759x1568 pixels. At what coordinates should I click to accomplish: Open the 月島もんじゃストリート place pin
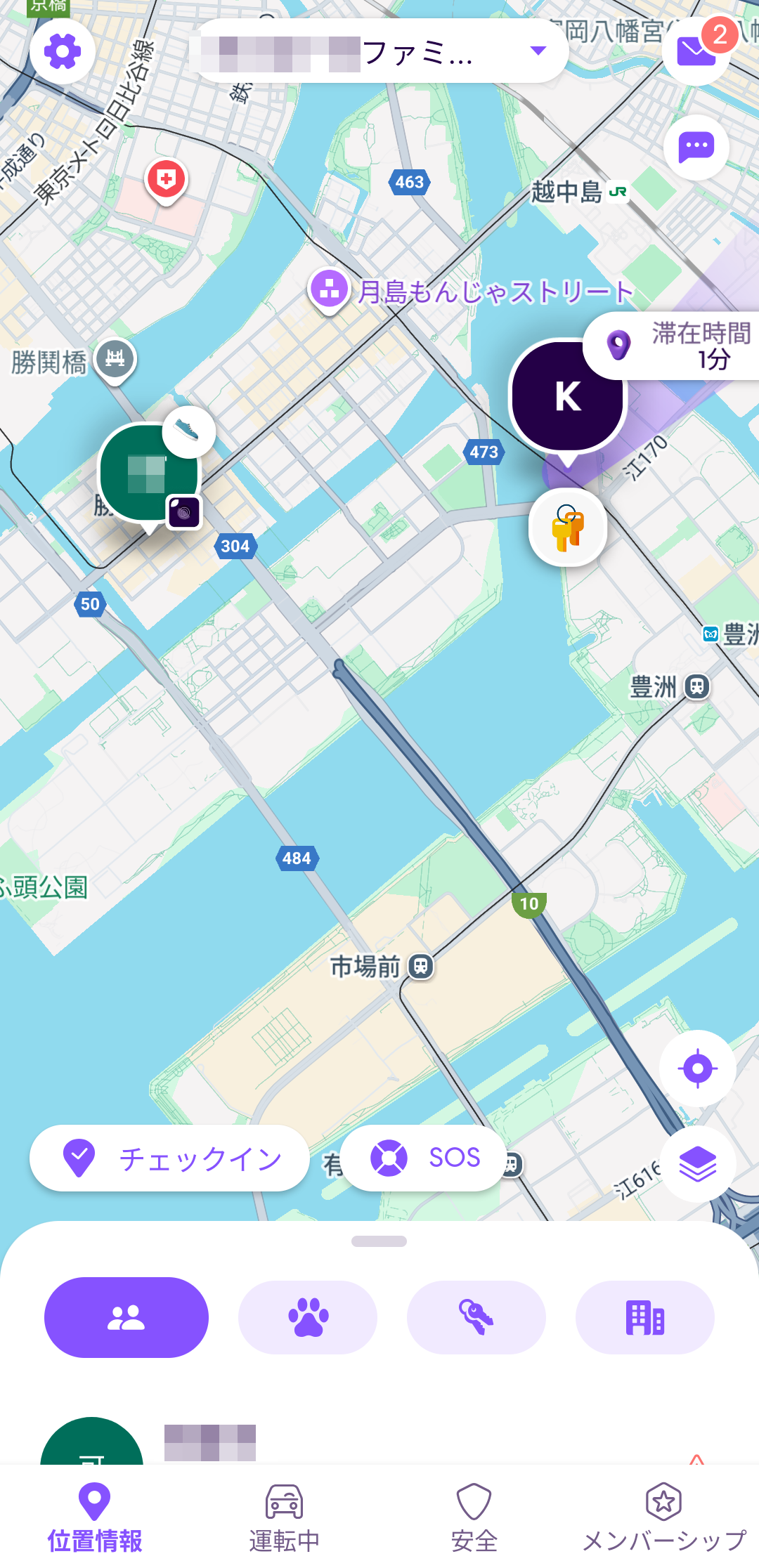329,289
